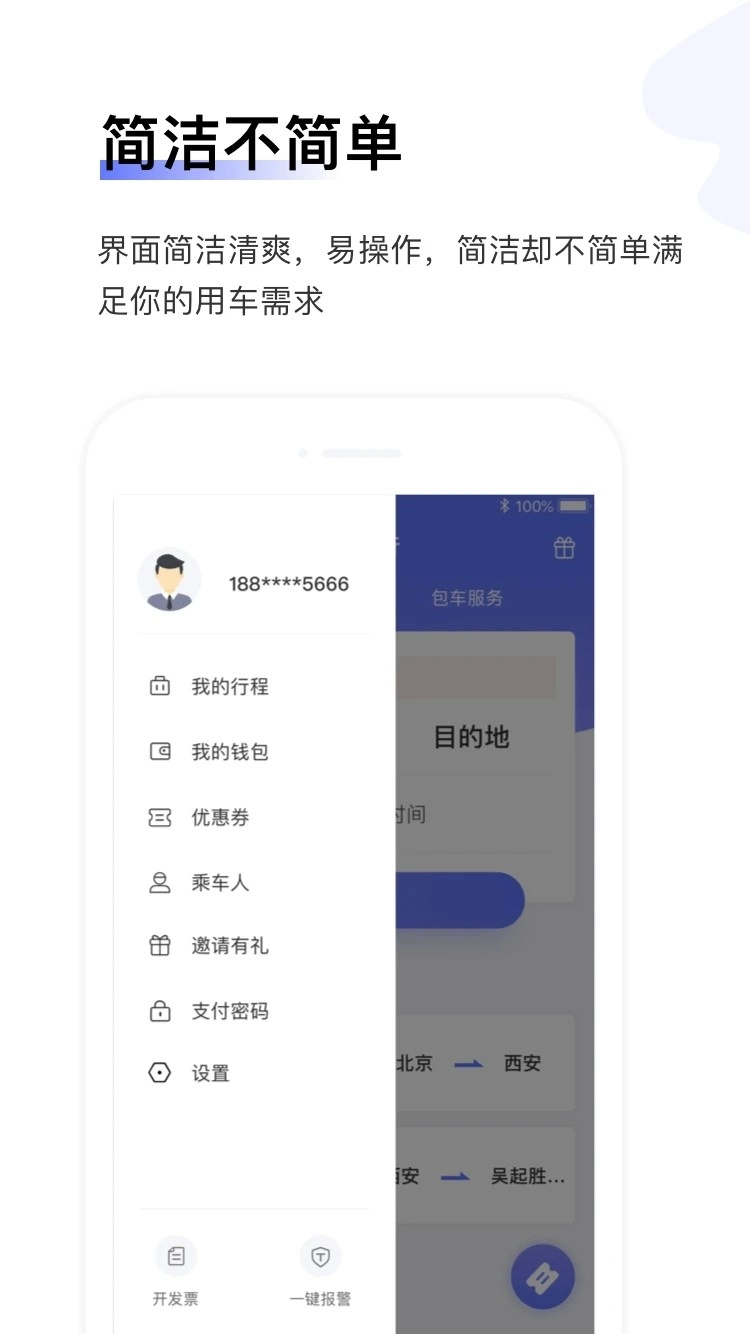Click the luggage icon beside 我的行程
Image resolution: width=750 pixels, height=1334 pixels.
160,686
